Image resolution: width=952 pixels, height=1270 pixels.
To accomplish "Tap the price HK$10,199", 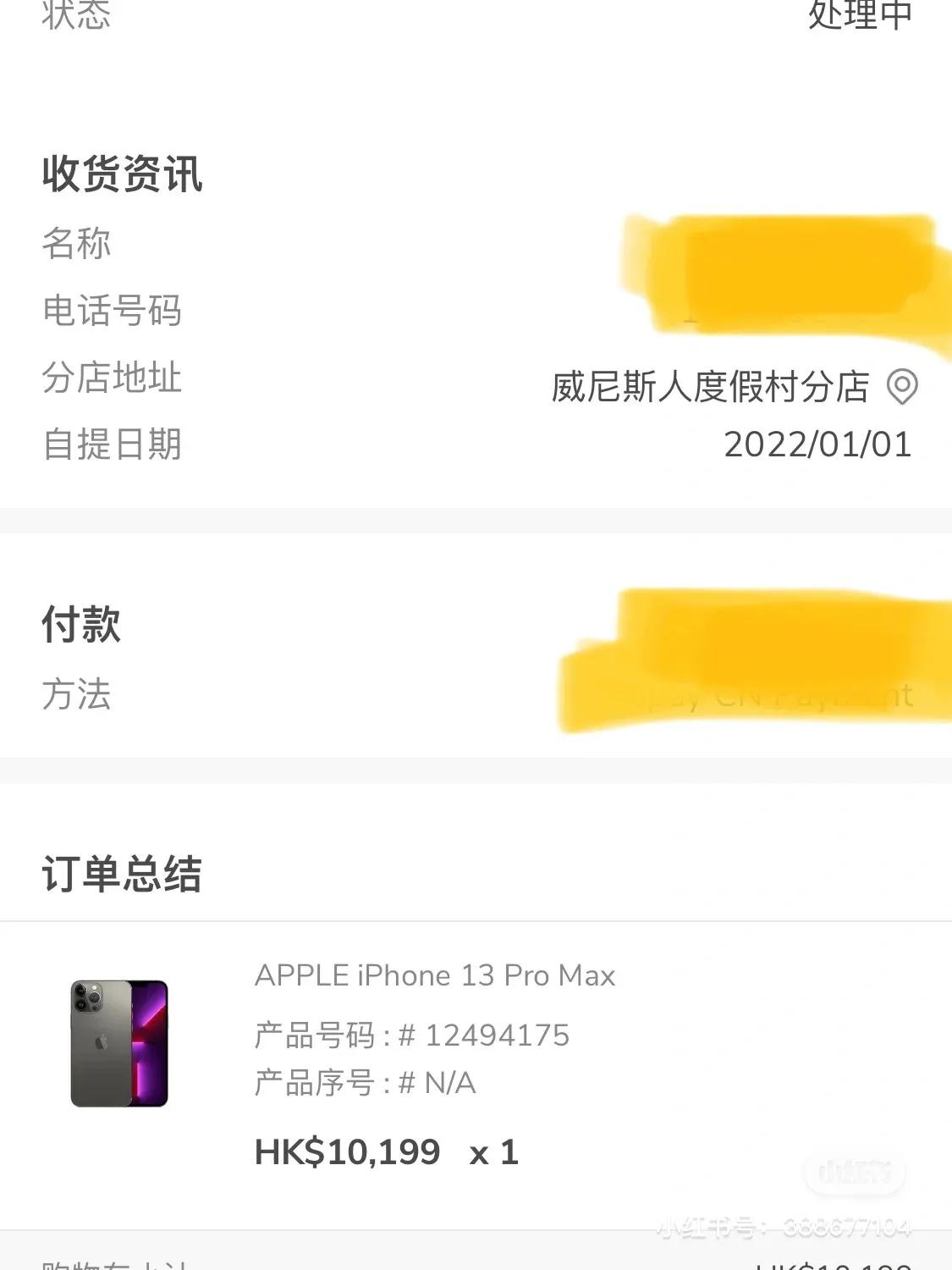I will 347,1151.
